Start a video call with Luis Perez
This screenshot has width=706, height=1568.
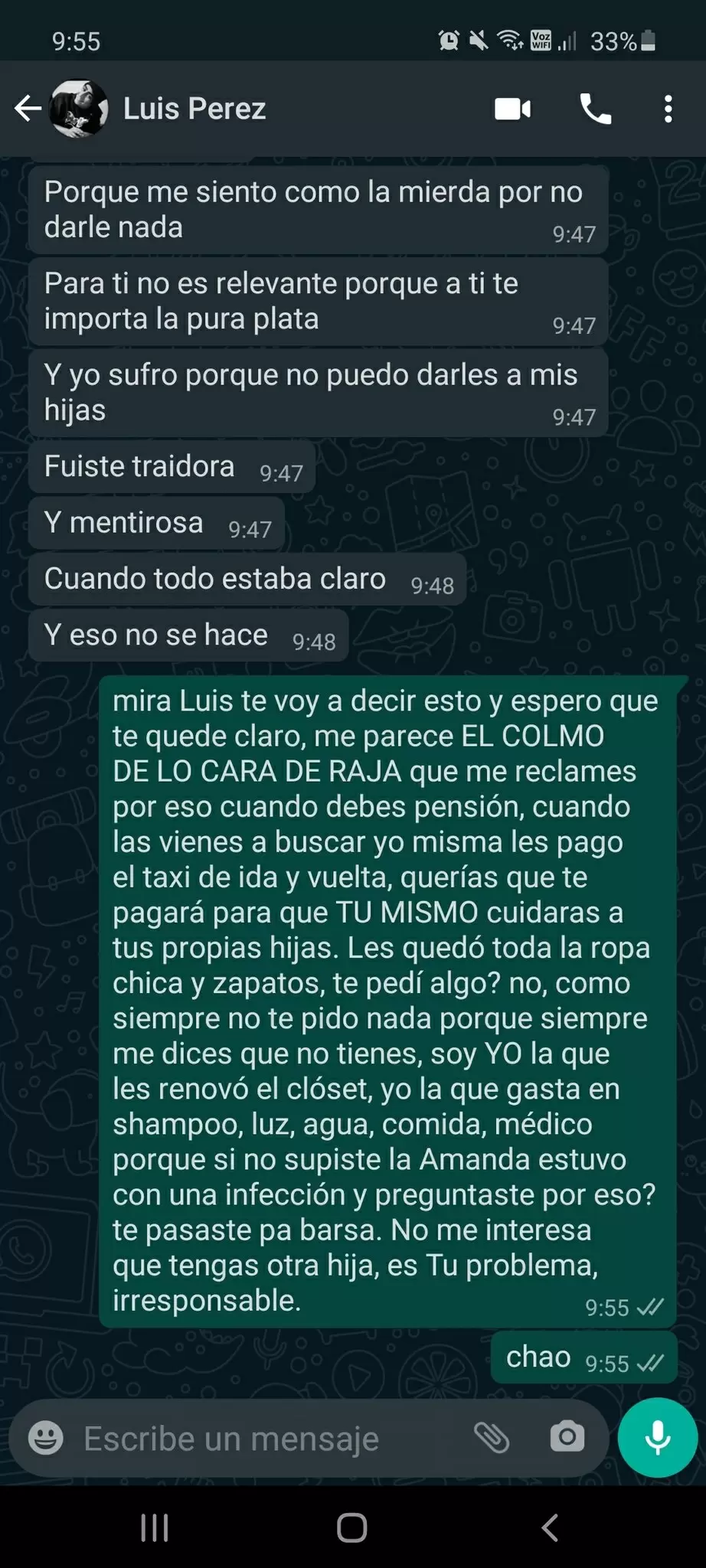click(512, 109)
